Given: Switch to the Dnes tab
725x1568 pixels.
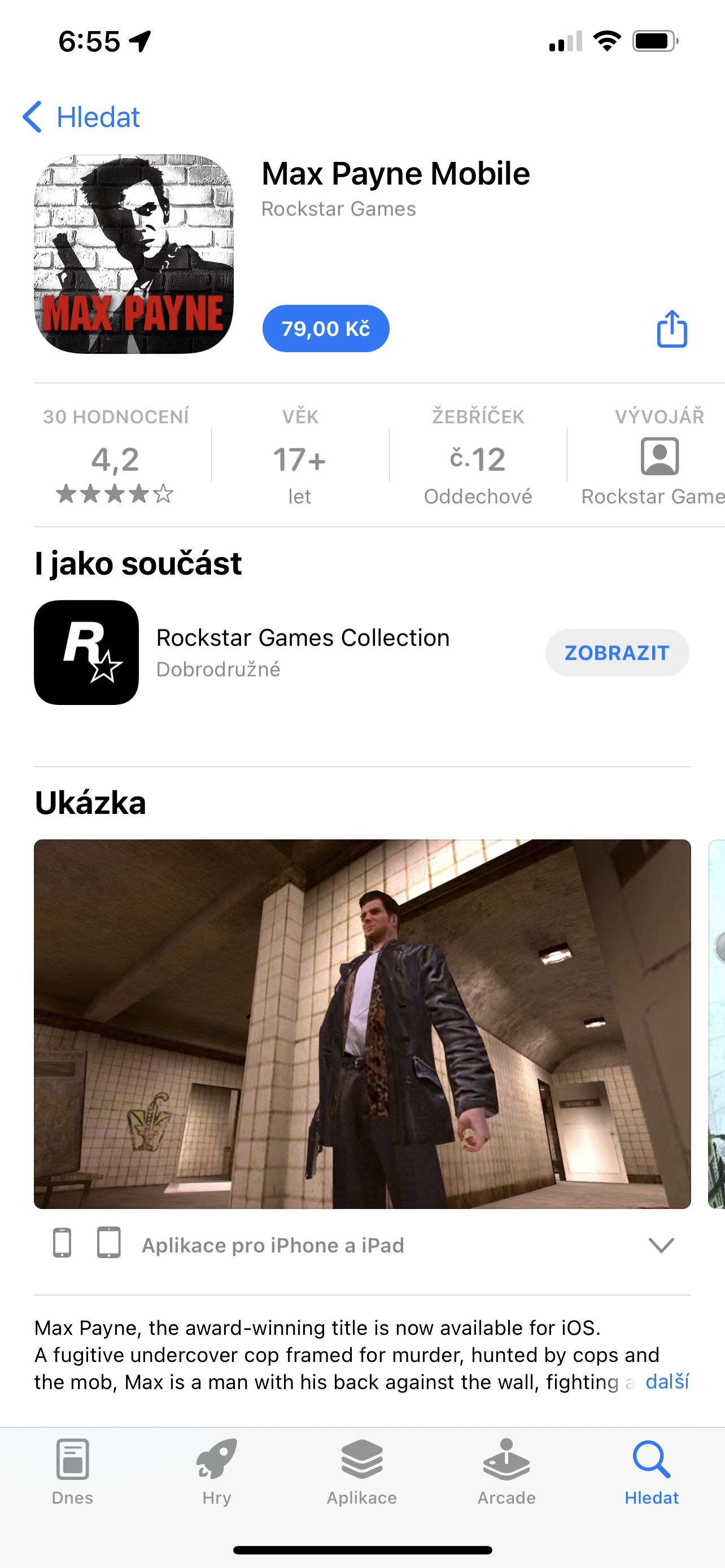Looking at the screenshot, I should [72, 1470].
